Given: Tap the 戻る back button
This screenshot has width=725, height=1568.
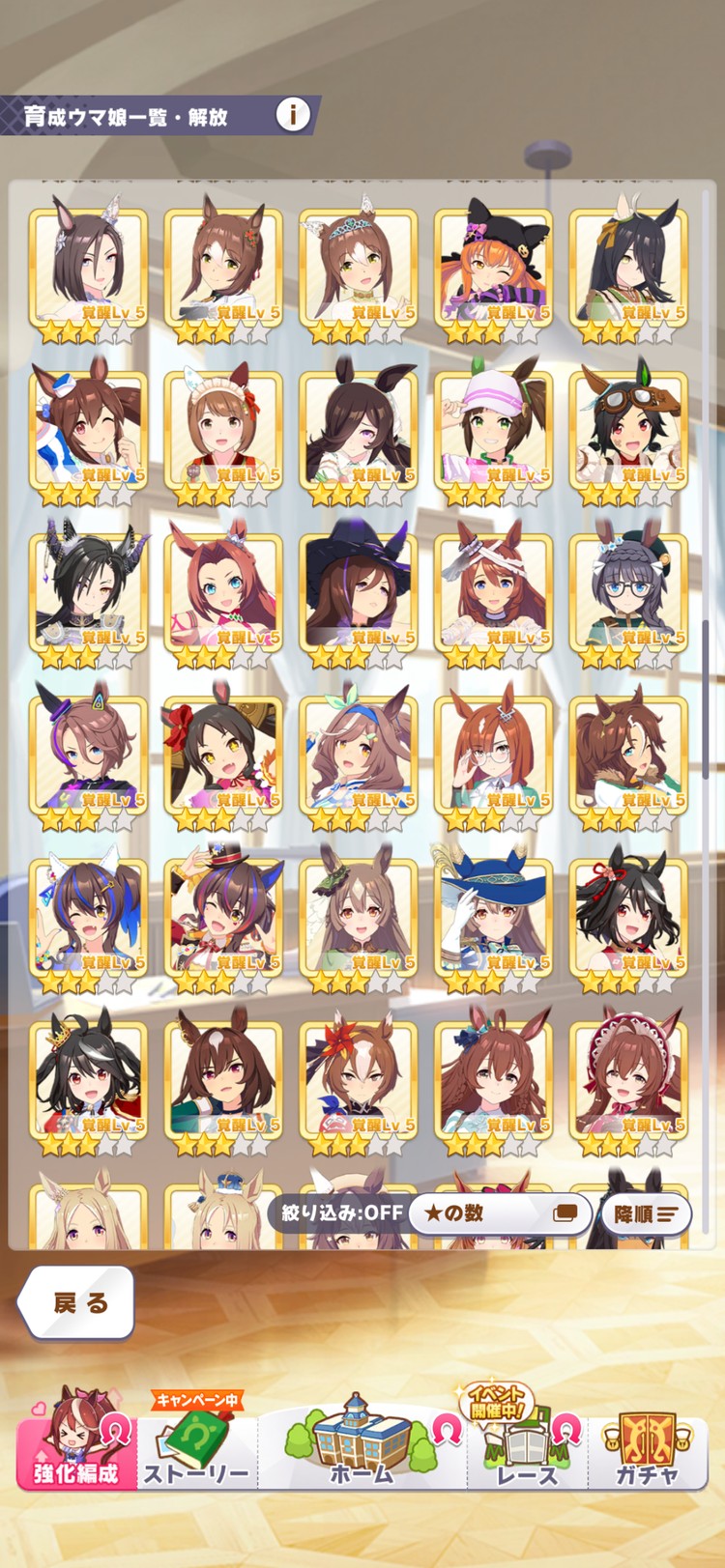Looking at the screenshot, I should (x=76, y=1302).
